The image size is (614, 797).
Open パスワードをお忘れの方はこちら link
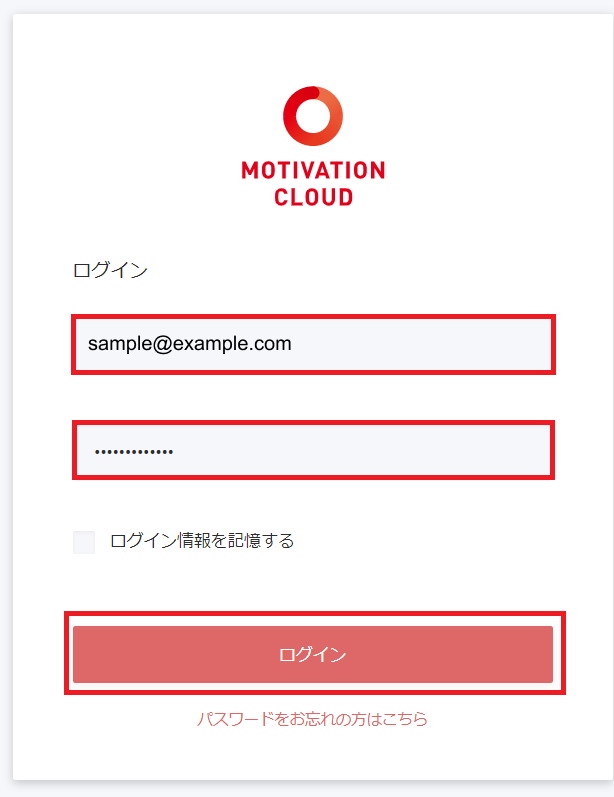click(312, 719)
